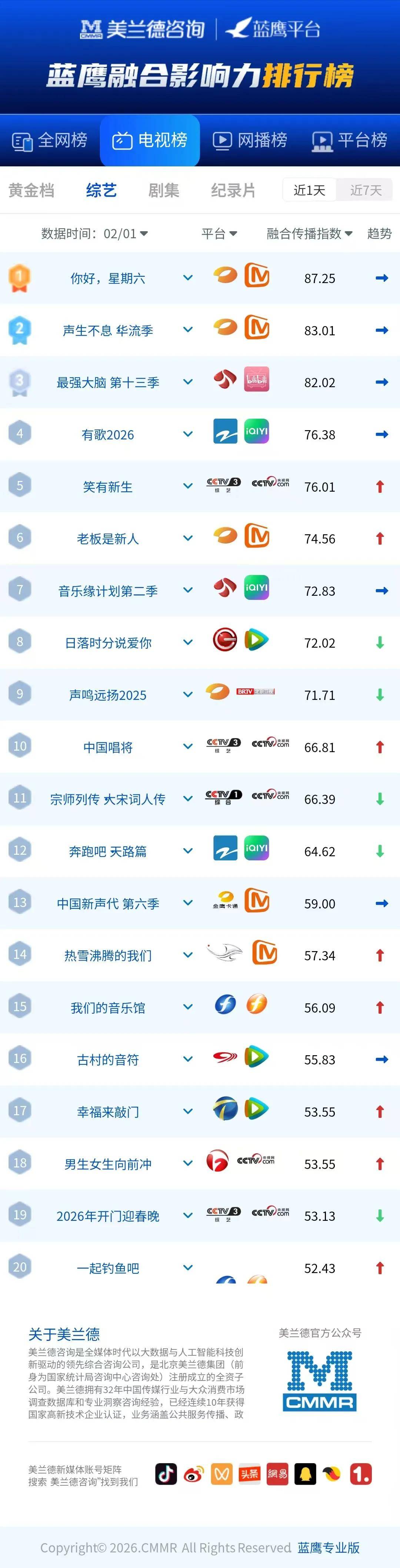Expand details for 老板是新人
The width and height of the screenshot is (400, 1568).
point(188,539)
